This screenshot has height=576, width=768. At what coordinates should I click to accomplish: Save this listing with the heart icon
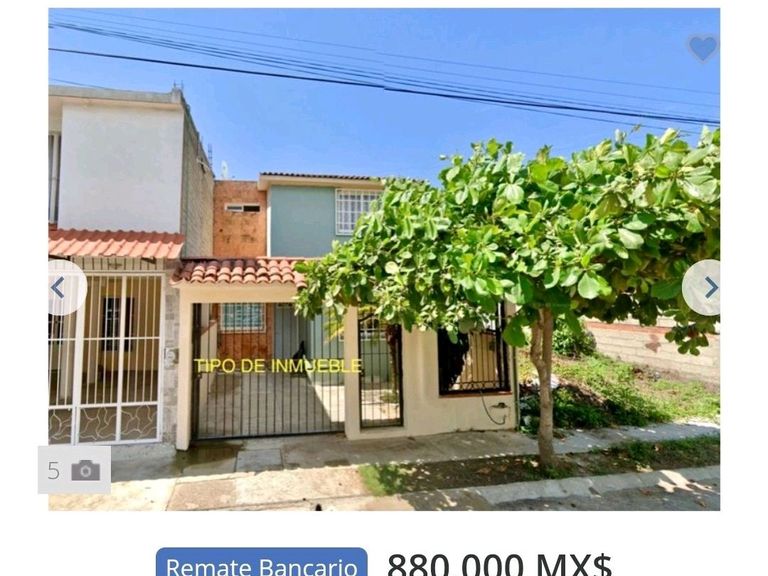pos(702,48)
